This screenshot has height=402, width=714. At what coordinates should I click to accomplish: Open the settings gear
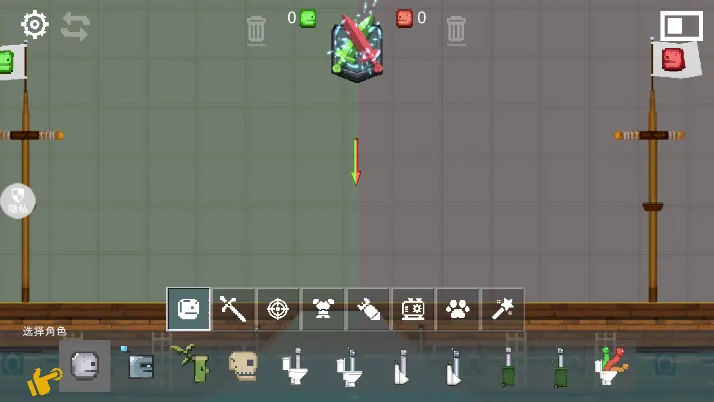point(35,25)
